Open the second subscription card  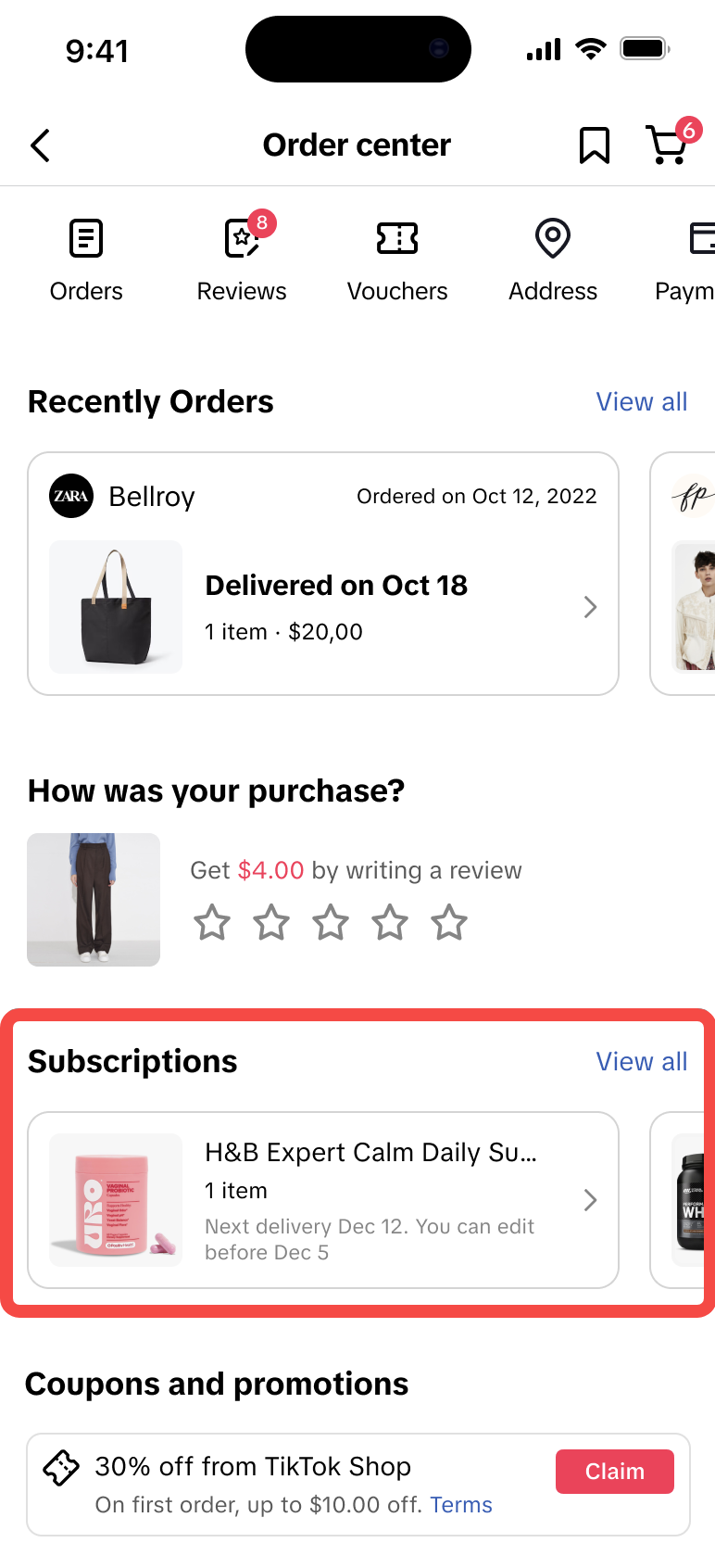(684, 1200)
